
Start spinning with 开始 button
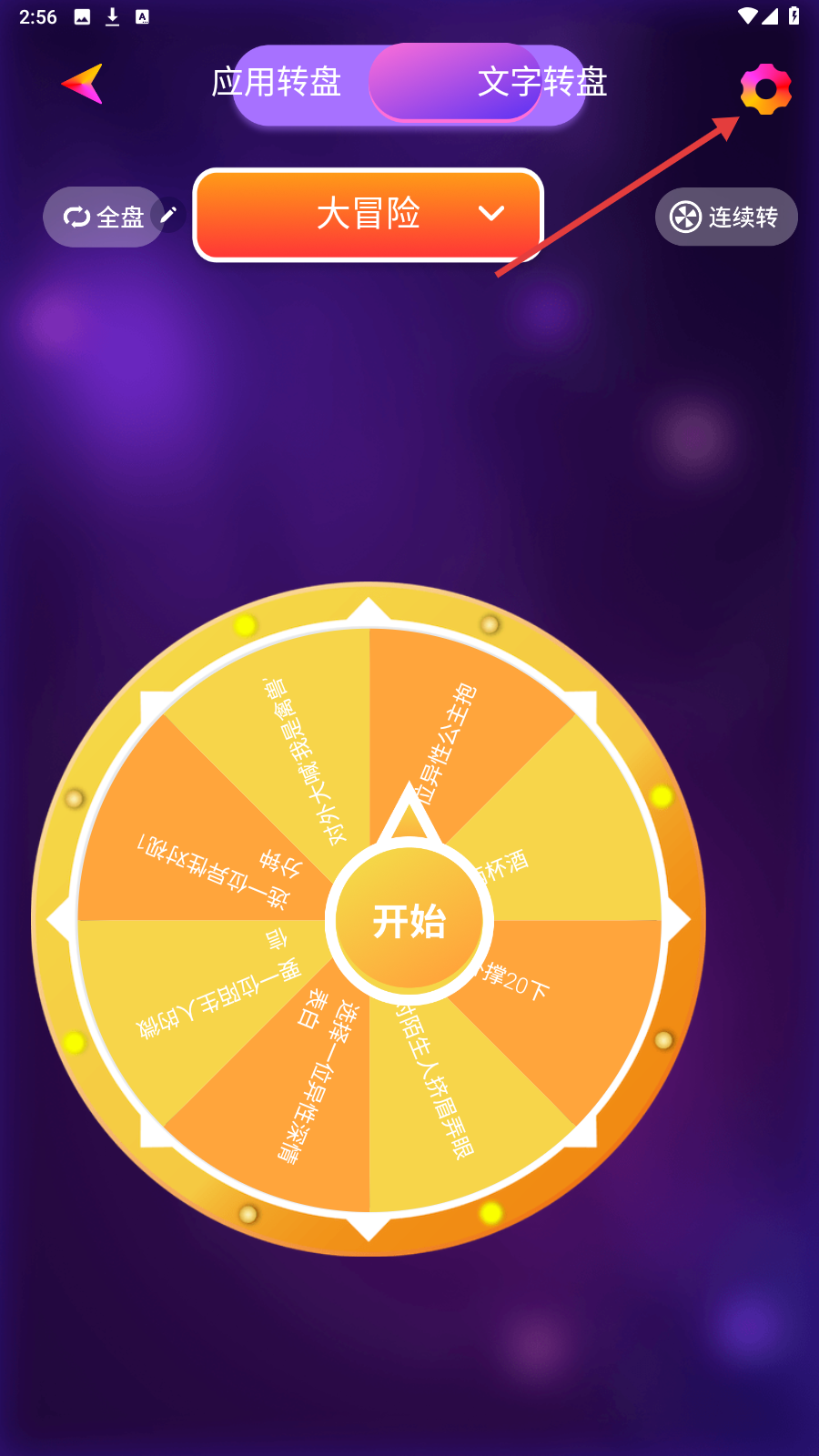409,921
